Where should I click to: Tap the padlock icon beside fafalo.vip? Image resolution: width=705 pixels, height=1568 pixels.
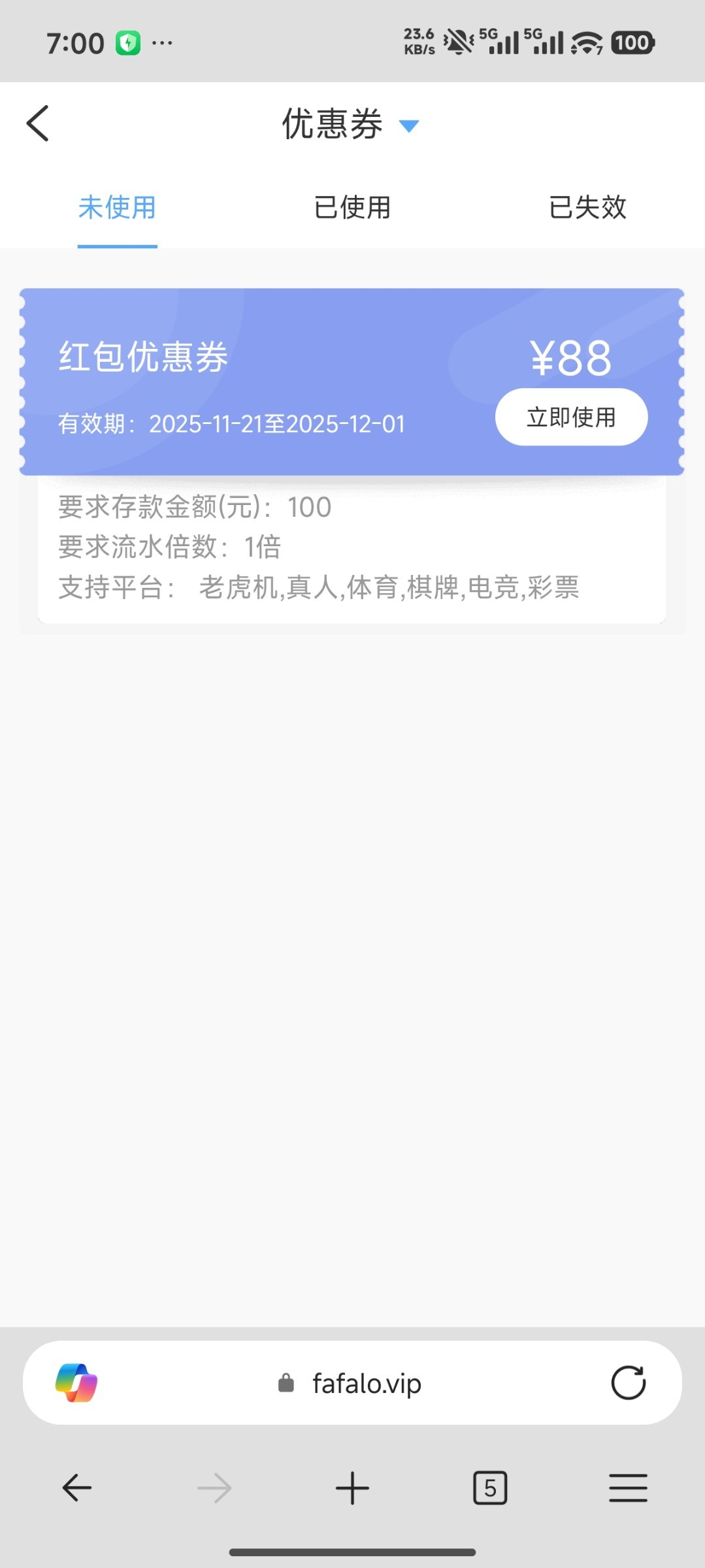(x=286, y=1382)
